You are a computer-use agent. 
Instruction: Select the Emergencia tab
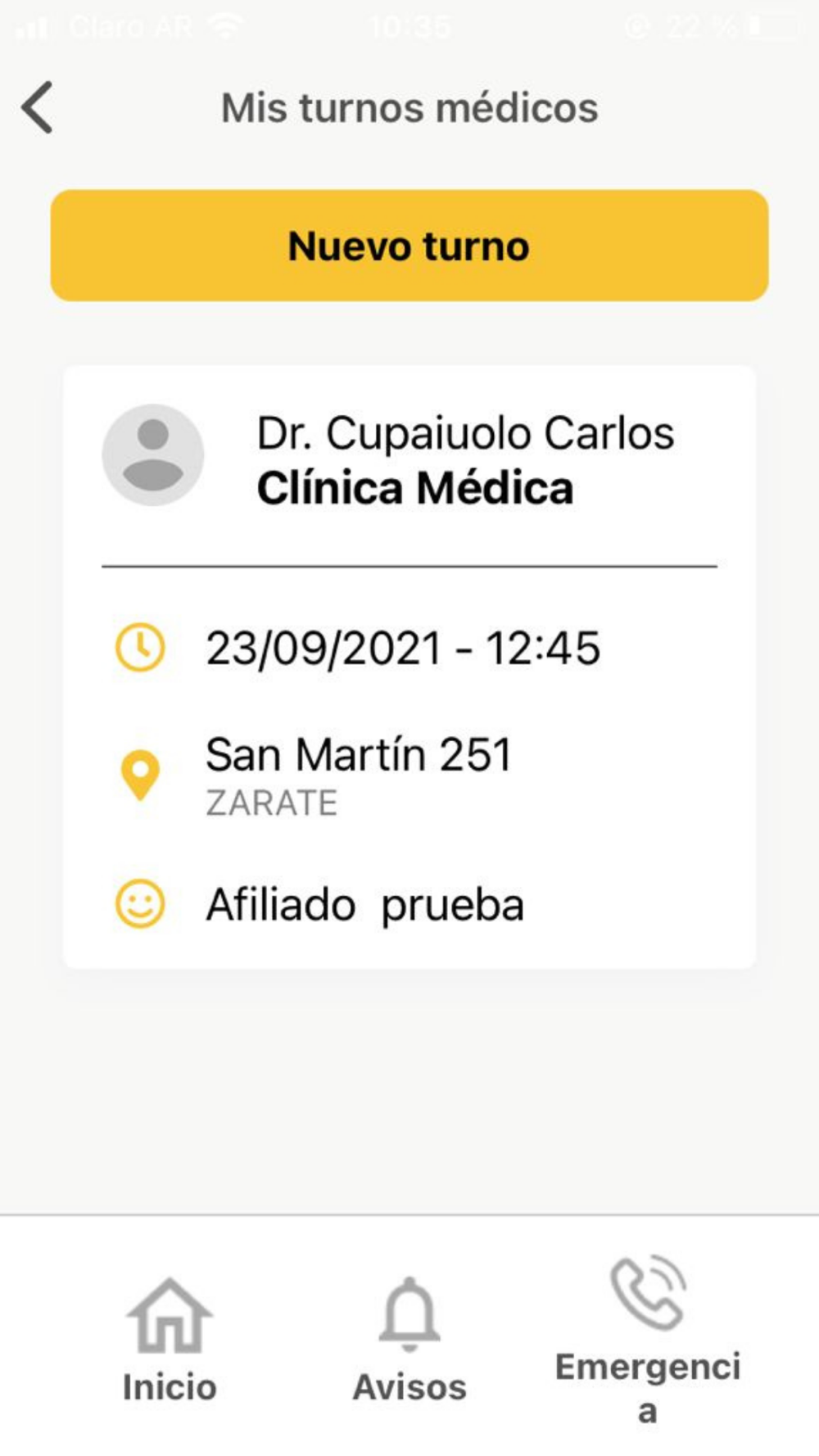pyautogui.click(x=647, y=1340)
